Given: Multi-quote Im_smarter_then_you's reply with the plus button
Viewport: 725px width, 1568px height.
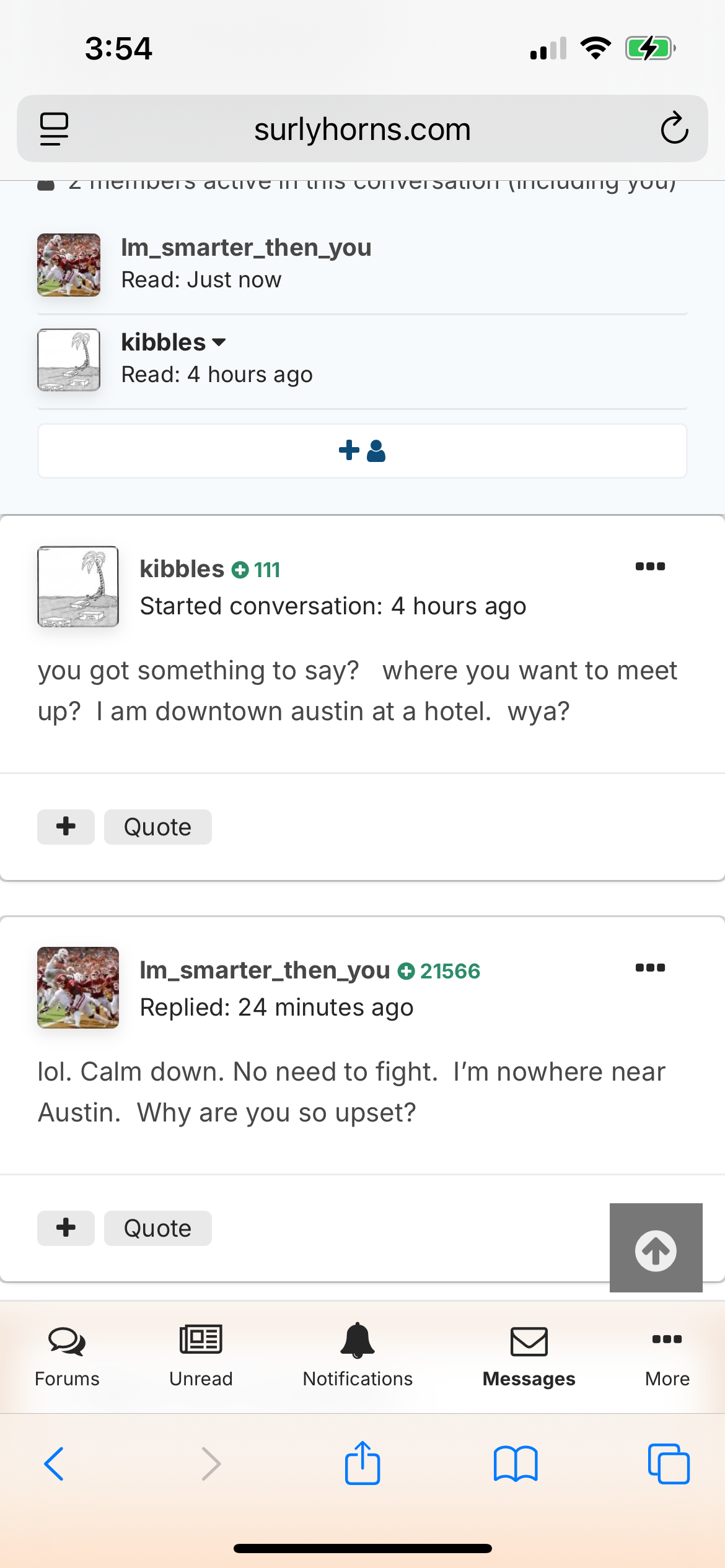Looking at the screenshot, I should pos(66,1228).
